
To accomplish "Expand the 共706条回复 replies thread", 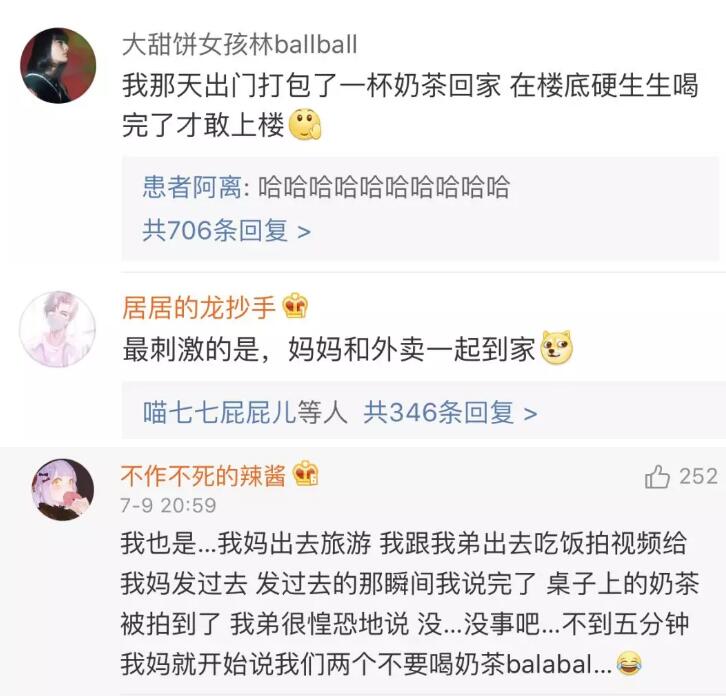I will [x=227, y=231].
